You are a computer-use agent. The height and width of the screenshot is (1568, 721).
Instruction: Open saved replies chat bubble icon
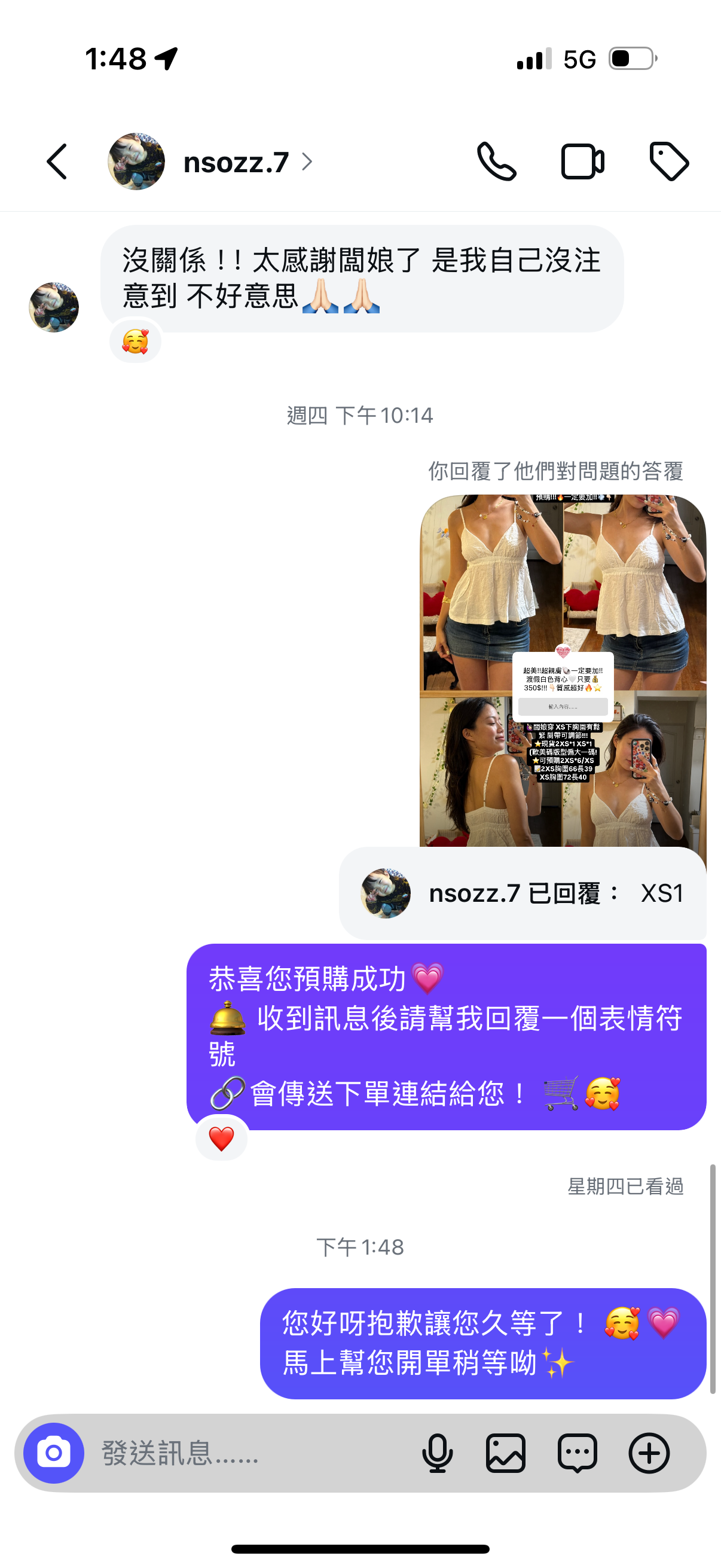coord(577,1453)
